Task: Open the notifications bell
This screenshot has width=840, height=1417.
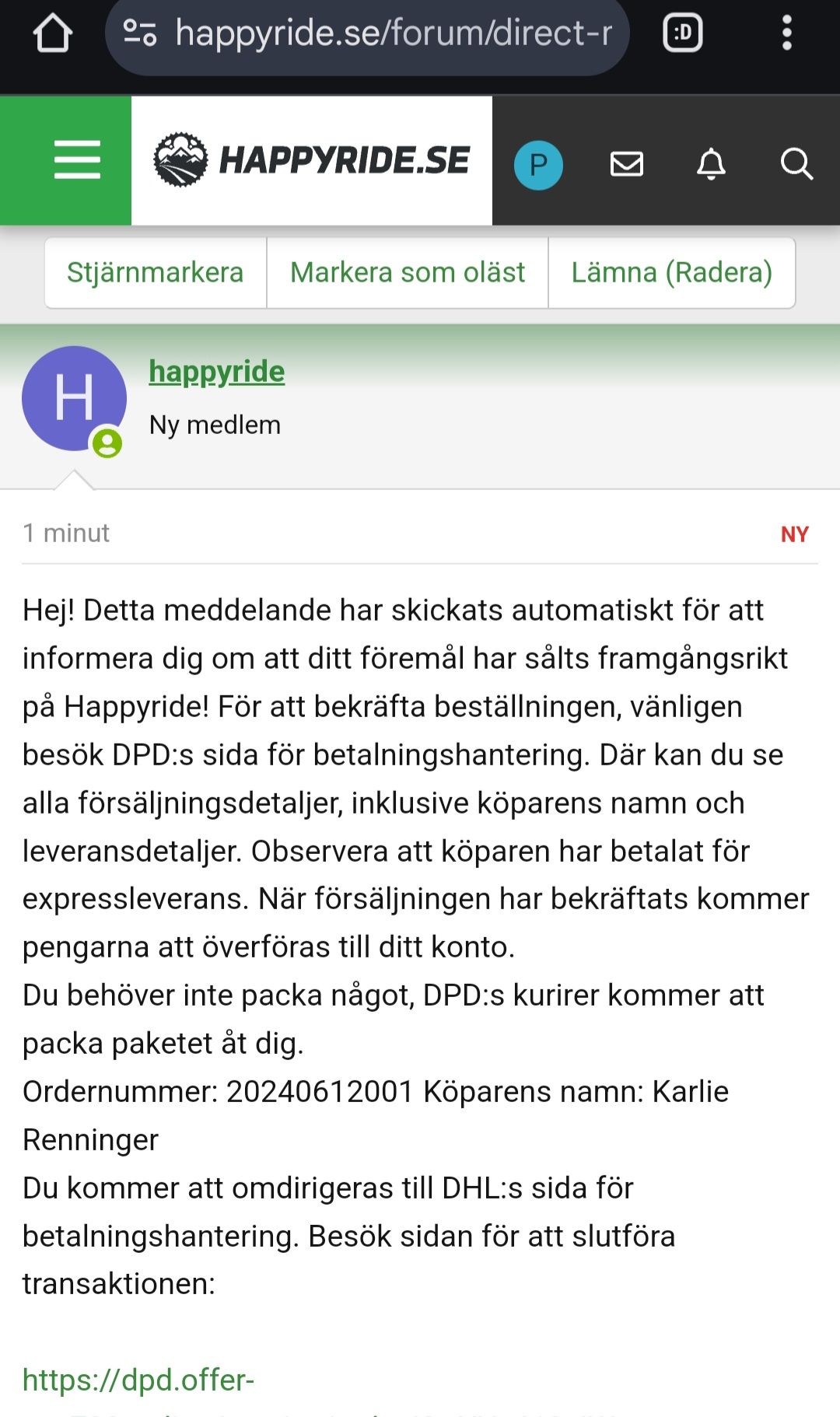Action: click(711, 164)
